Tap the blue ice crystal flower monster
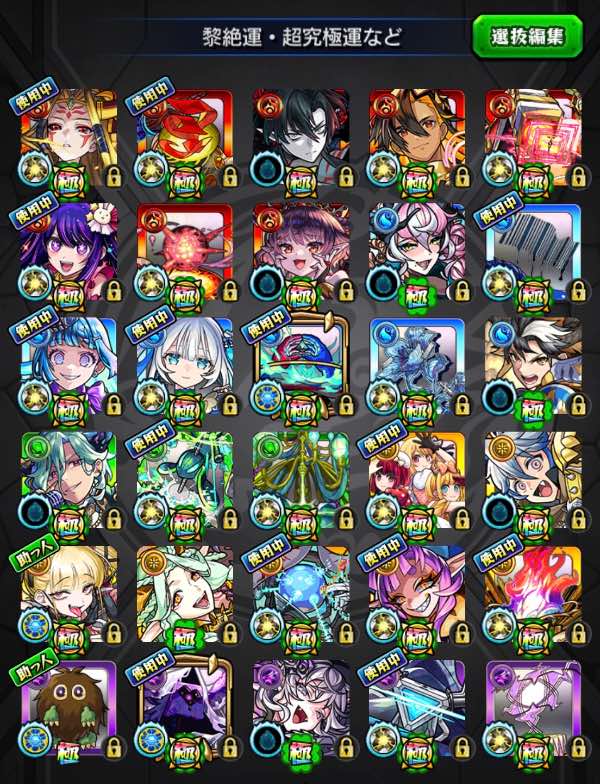 pyautogui.click(x=417, y=366)
